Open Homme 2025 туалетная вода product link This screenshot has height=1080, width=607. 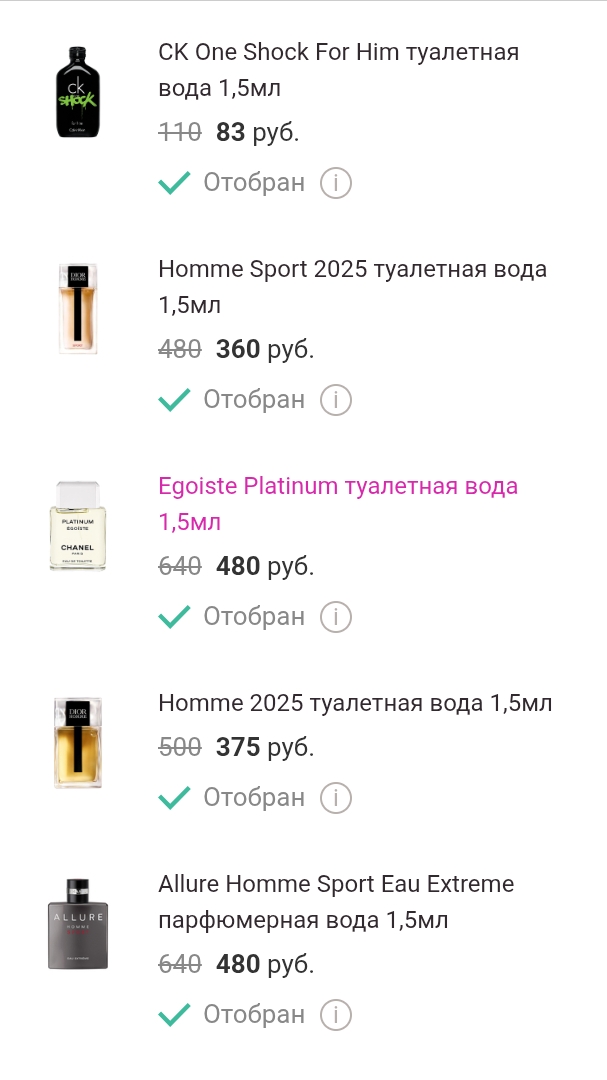(355, 703)
